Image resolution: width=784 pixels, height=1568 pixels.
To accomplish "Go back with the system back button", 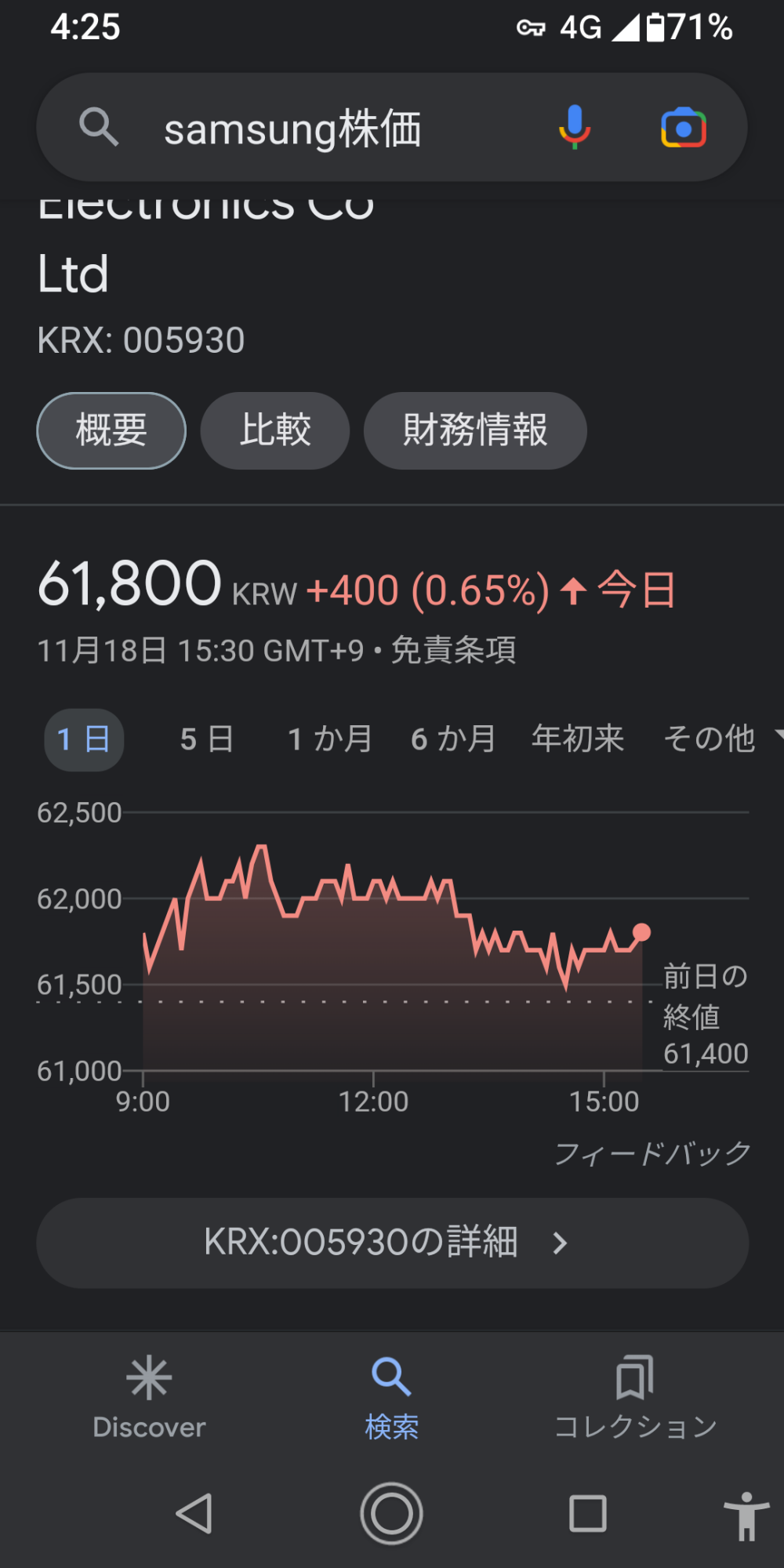I will point(194,1513).
